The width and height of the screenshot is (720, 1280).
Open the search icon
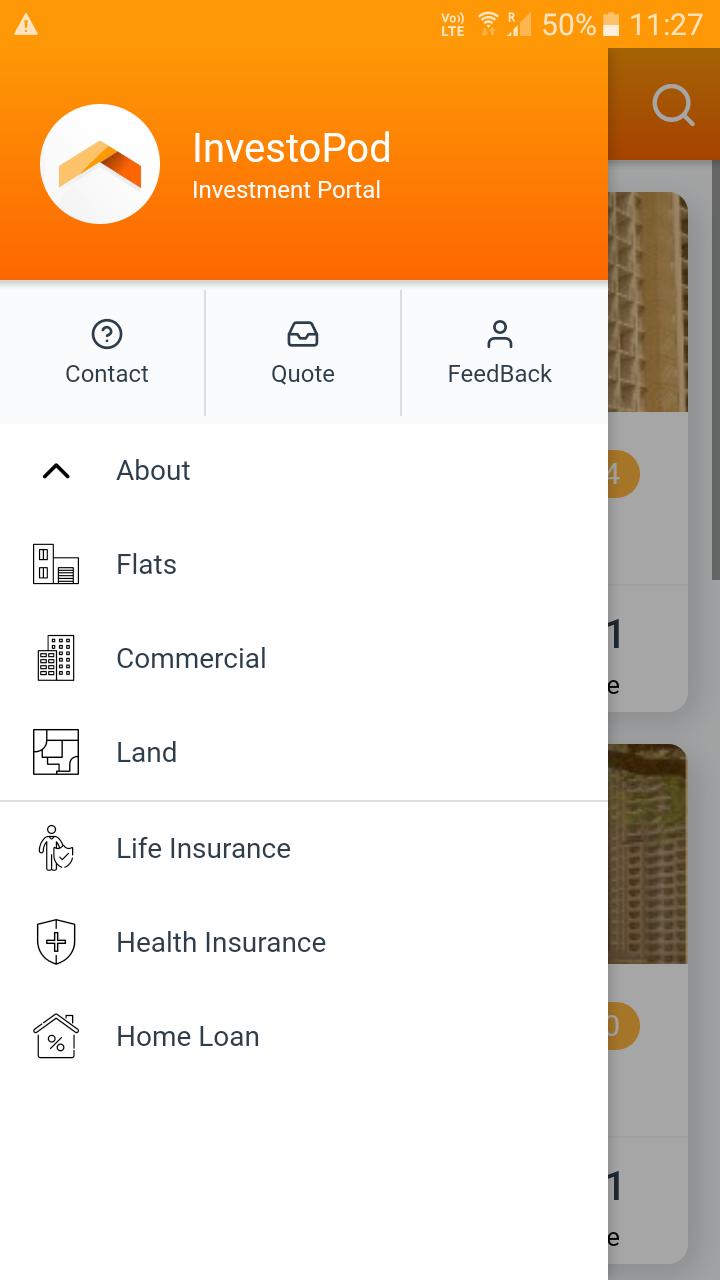[x=673, y=105]
